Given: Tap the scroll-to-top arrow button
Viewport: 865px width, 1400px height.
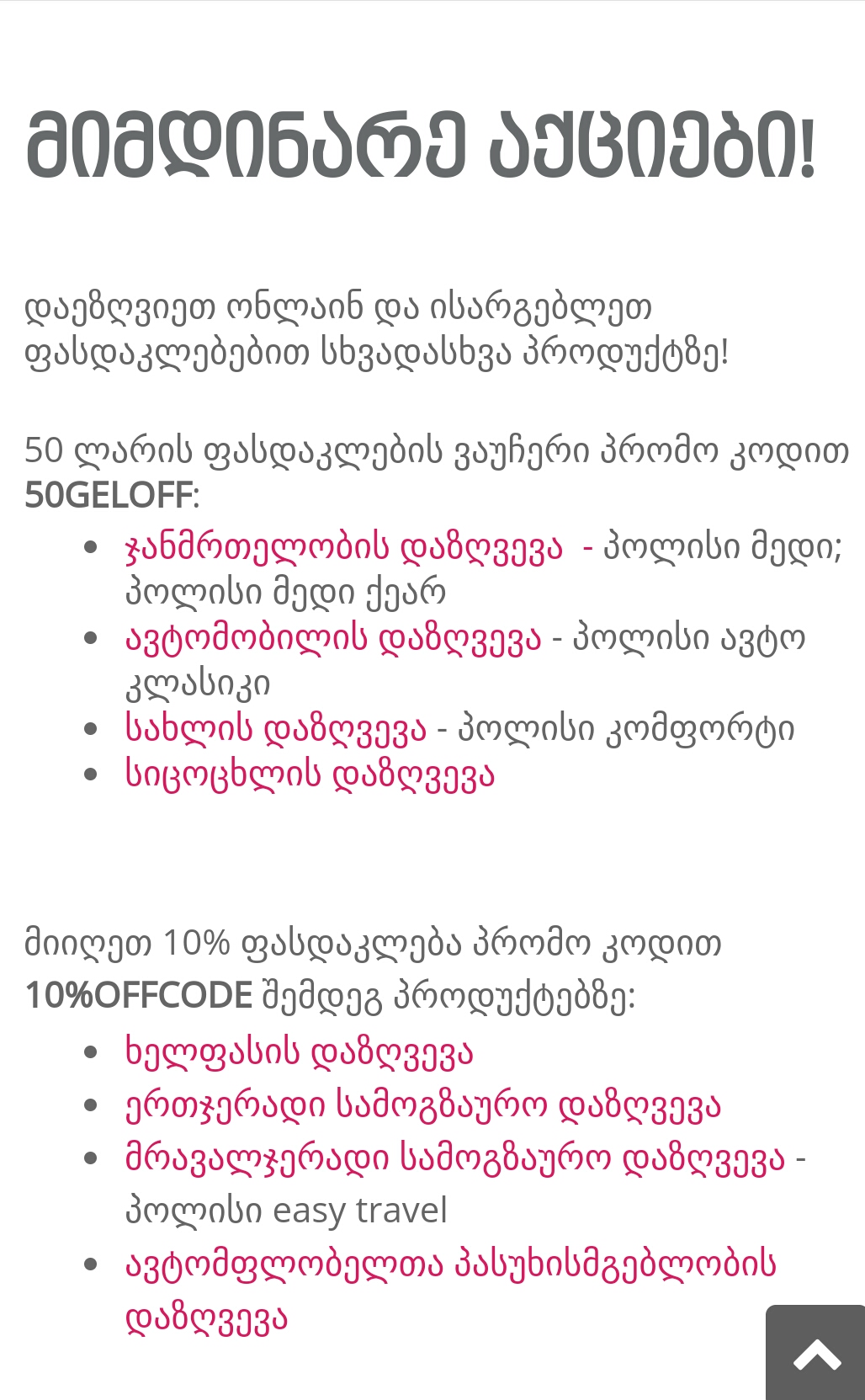Looking at the screenshot, I should pos(815,1354).
